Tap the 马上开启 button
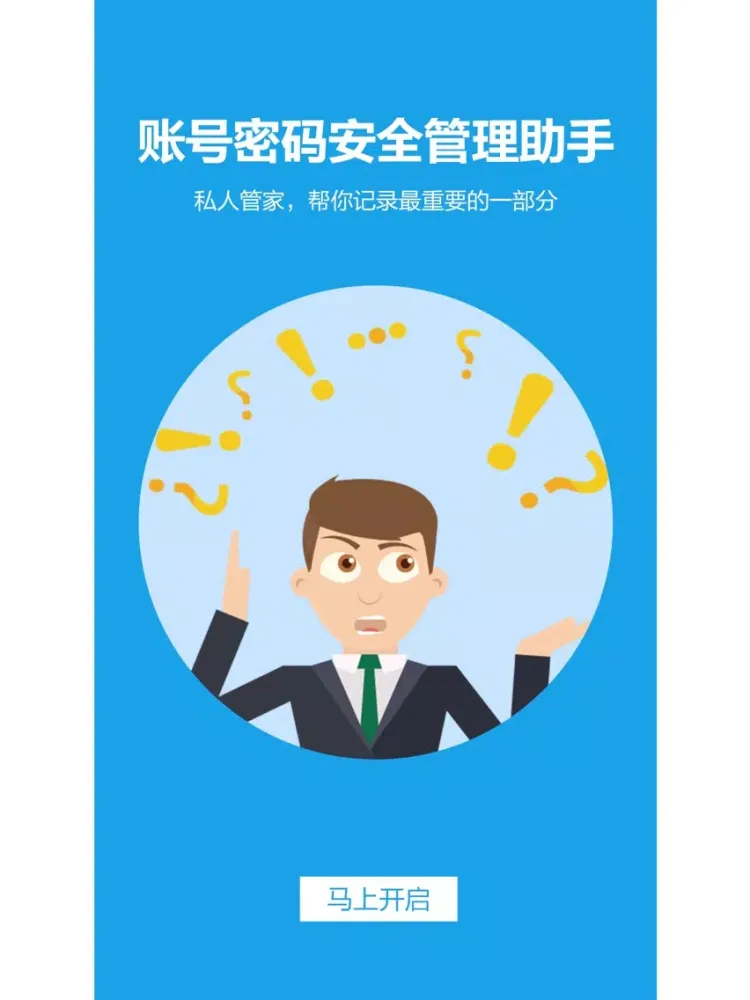This screenshot has height=1000, width=750. (378, 898)
